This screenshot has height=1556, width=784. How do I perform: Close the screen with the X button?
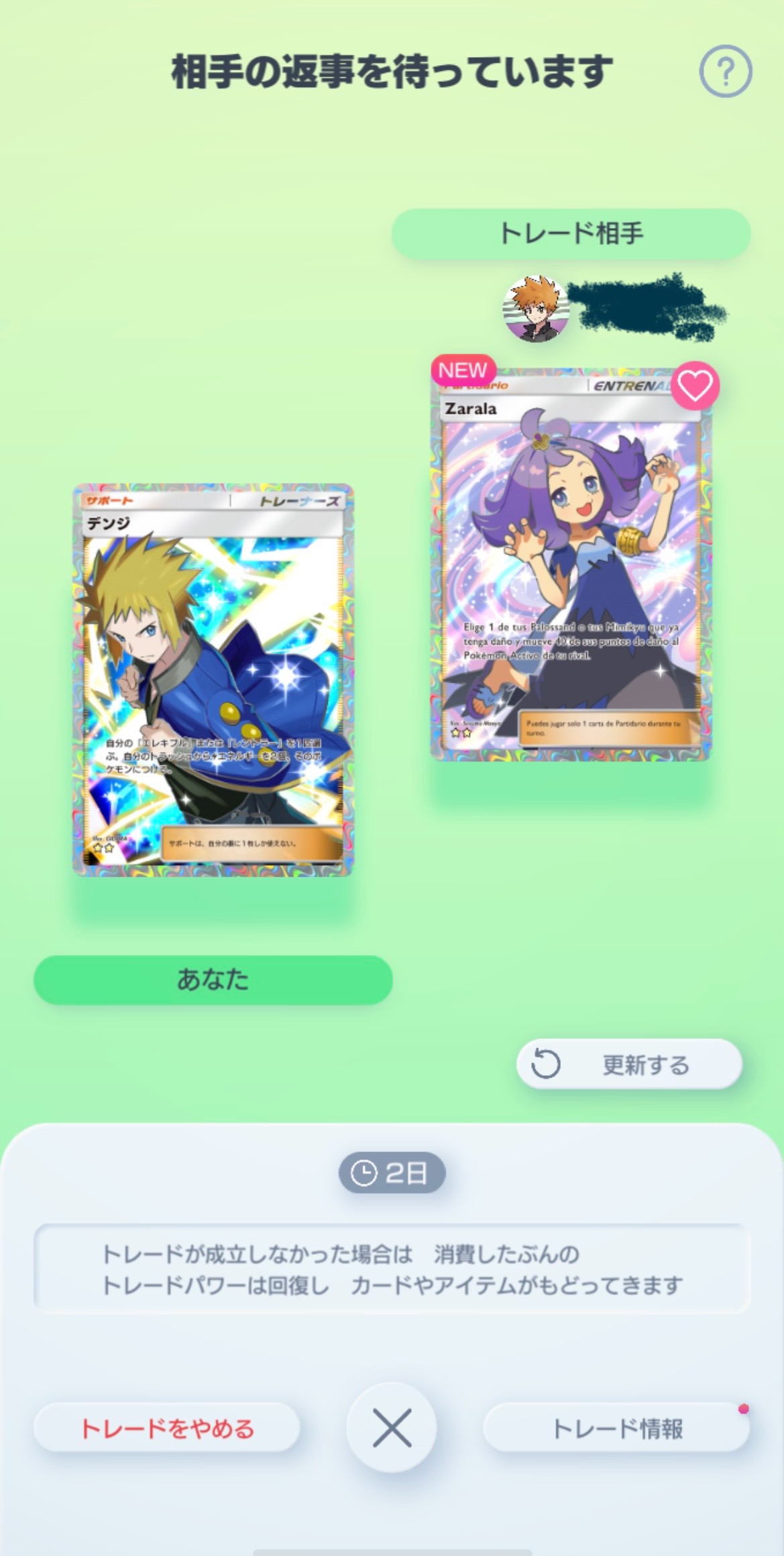pos(392,1428)
